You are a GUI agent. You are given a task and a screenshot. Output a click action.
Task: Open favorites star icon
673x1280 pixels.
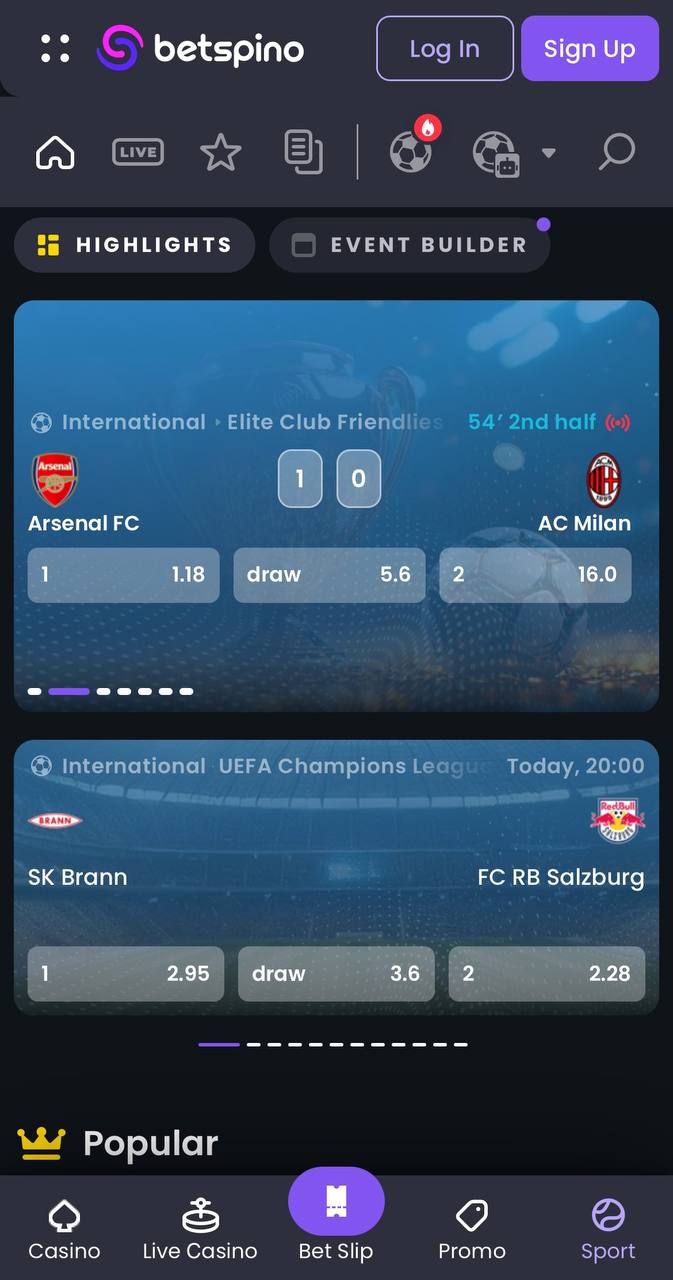coord(221,152)
